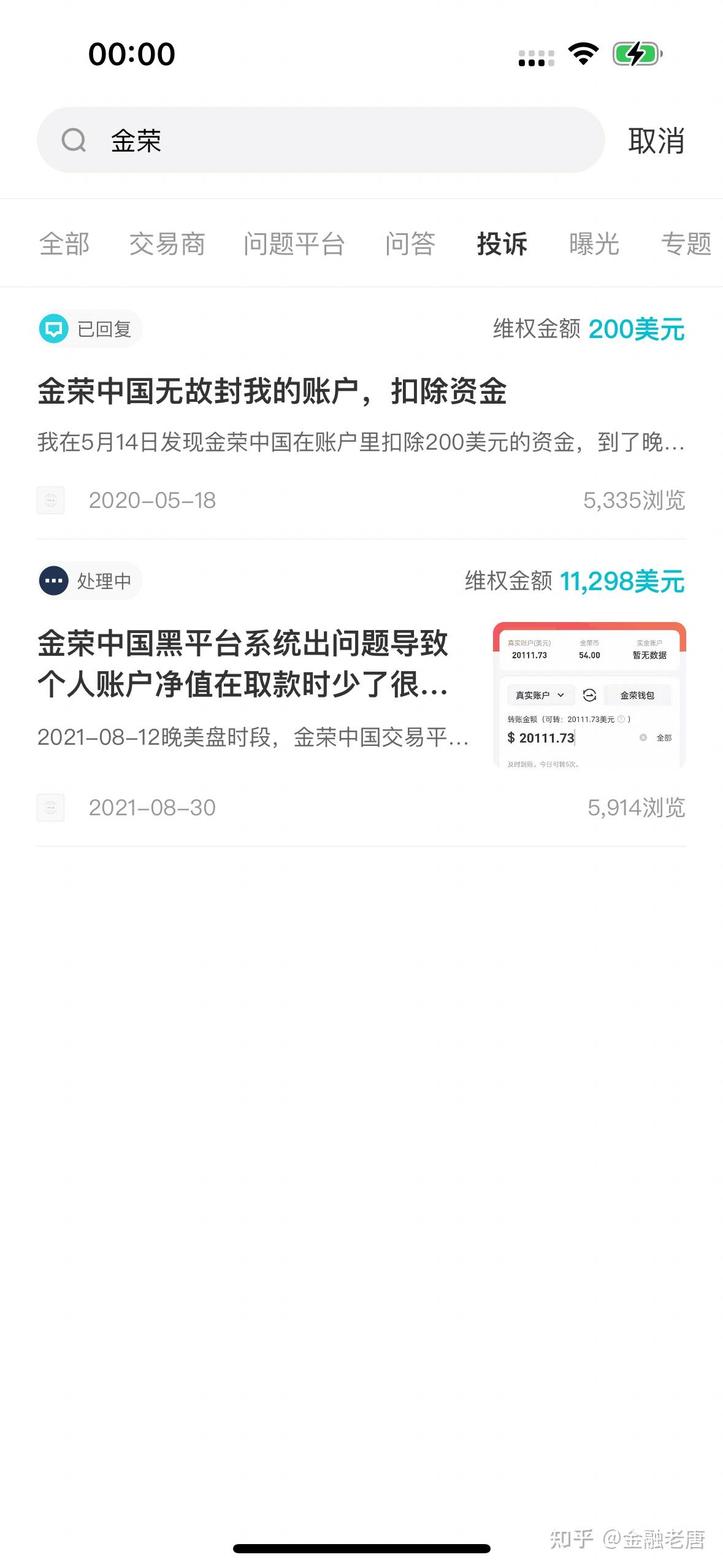Open the complaint titled 金荣中国无故封我的账户
Viewport: 723px width, 1568px height.
click(274, 391)
